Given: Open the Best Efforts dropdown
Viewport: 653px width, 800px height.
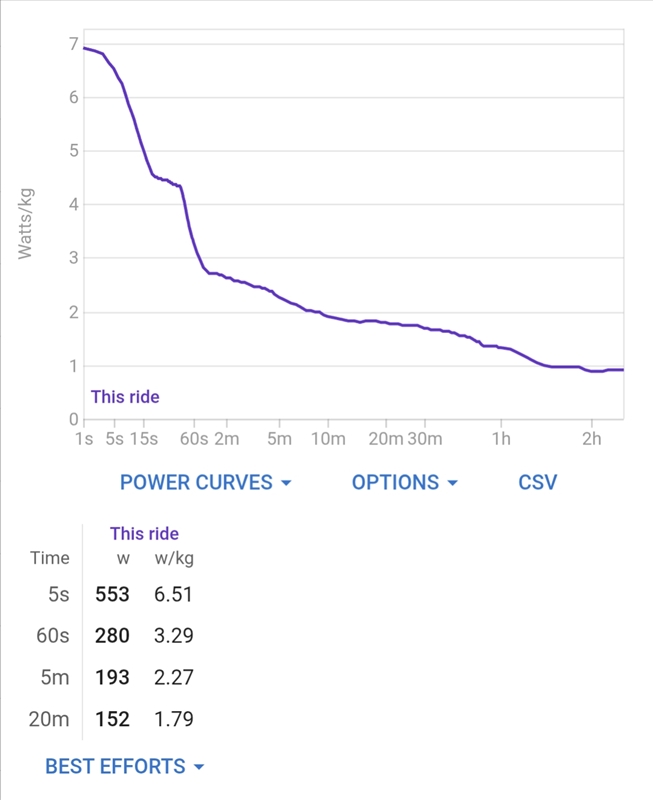Looking at the screenshot, I should (x=124, y=766).
